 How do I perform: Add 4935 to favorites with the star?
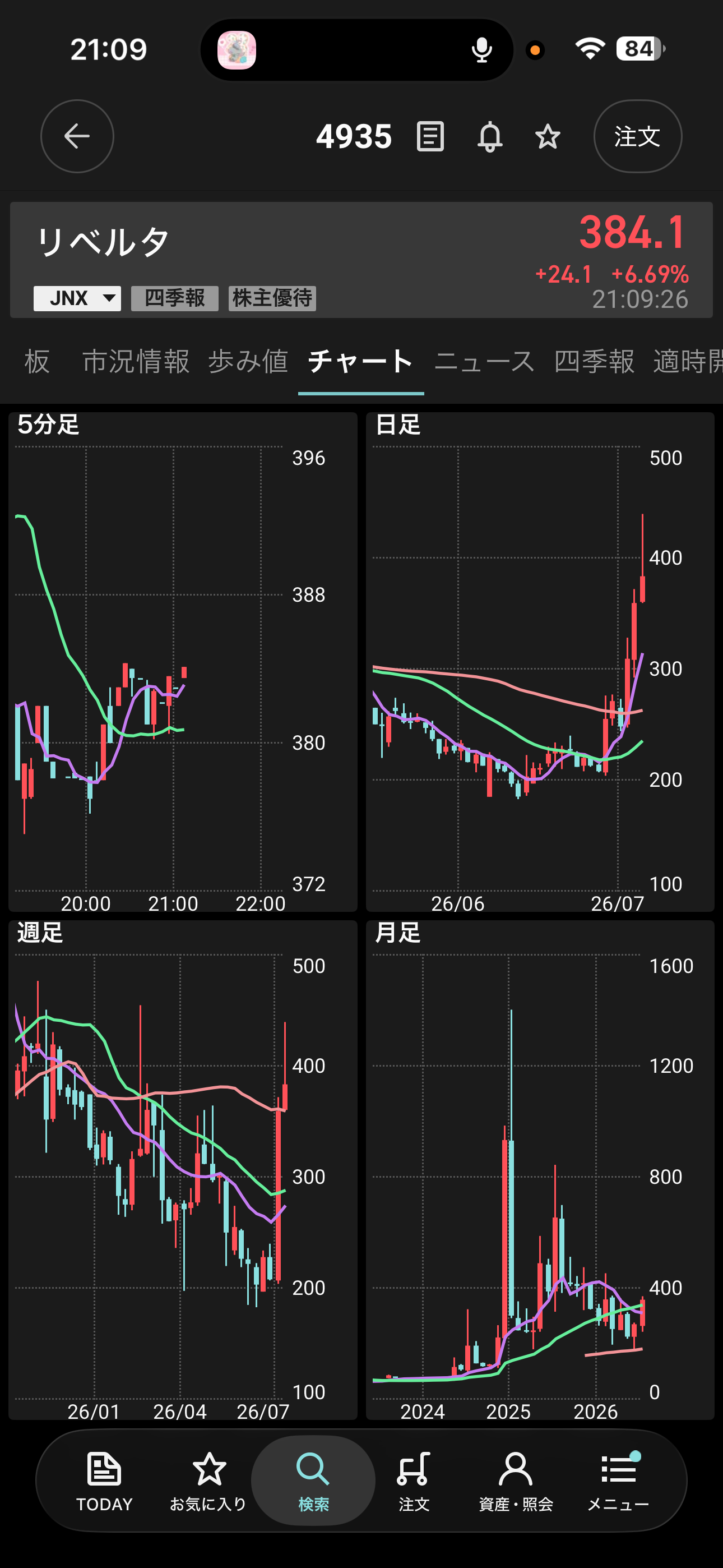[x=548, y=136]
